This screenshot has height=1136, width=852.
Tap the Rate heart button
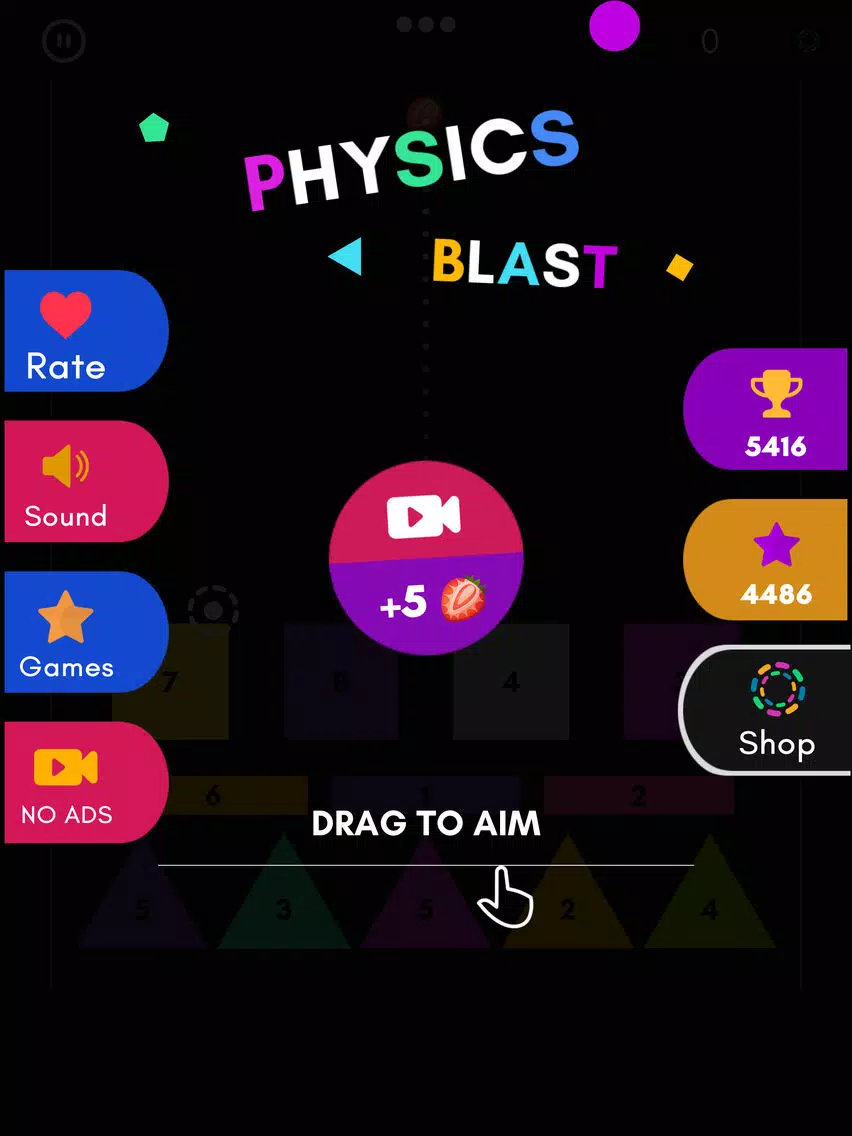pos(86,330)
